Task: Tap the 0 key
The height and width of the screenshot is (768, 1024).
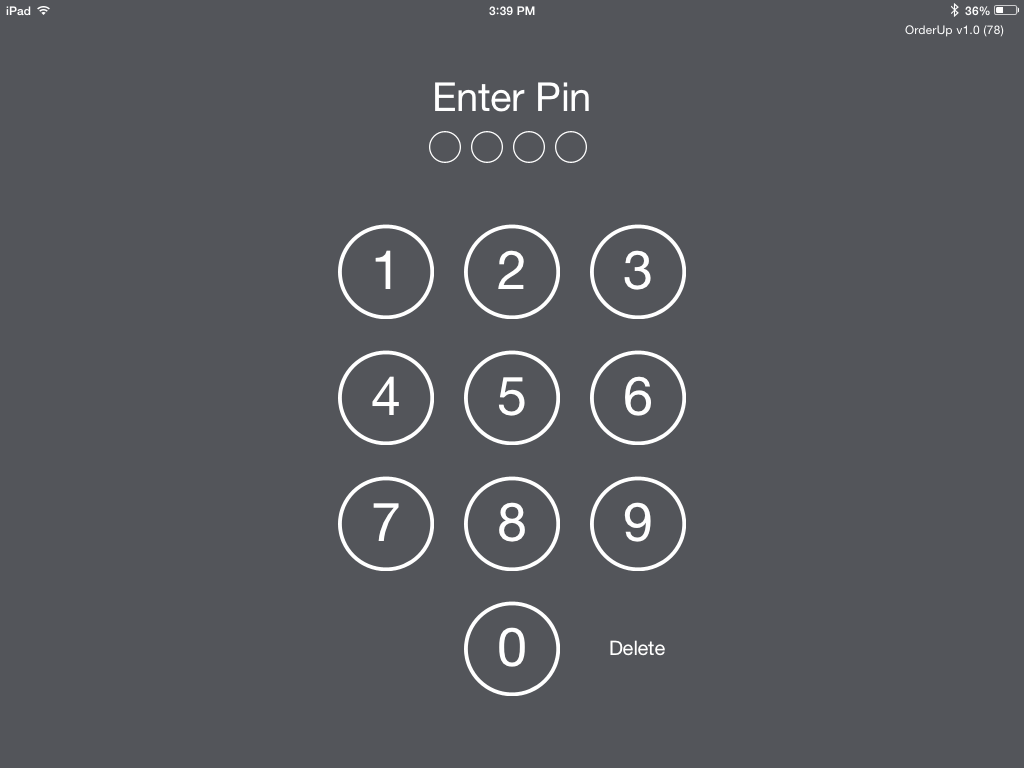Action: [512, 649]
